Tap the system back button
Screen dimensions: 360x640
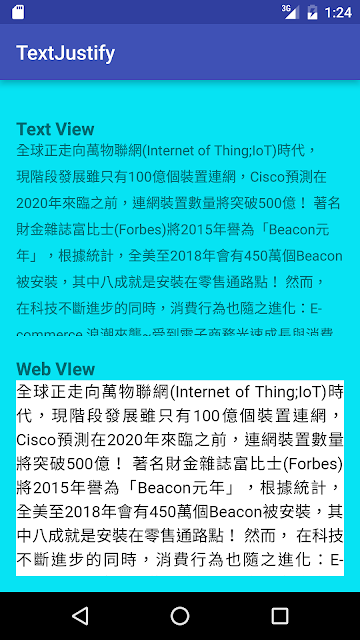tap(80, 616)
